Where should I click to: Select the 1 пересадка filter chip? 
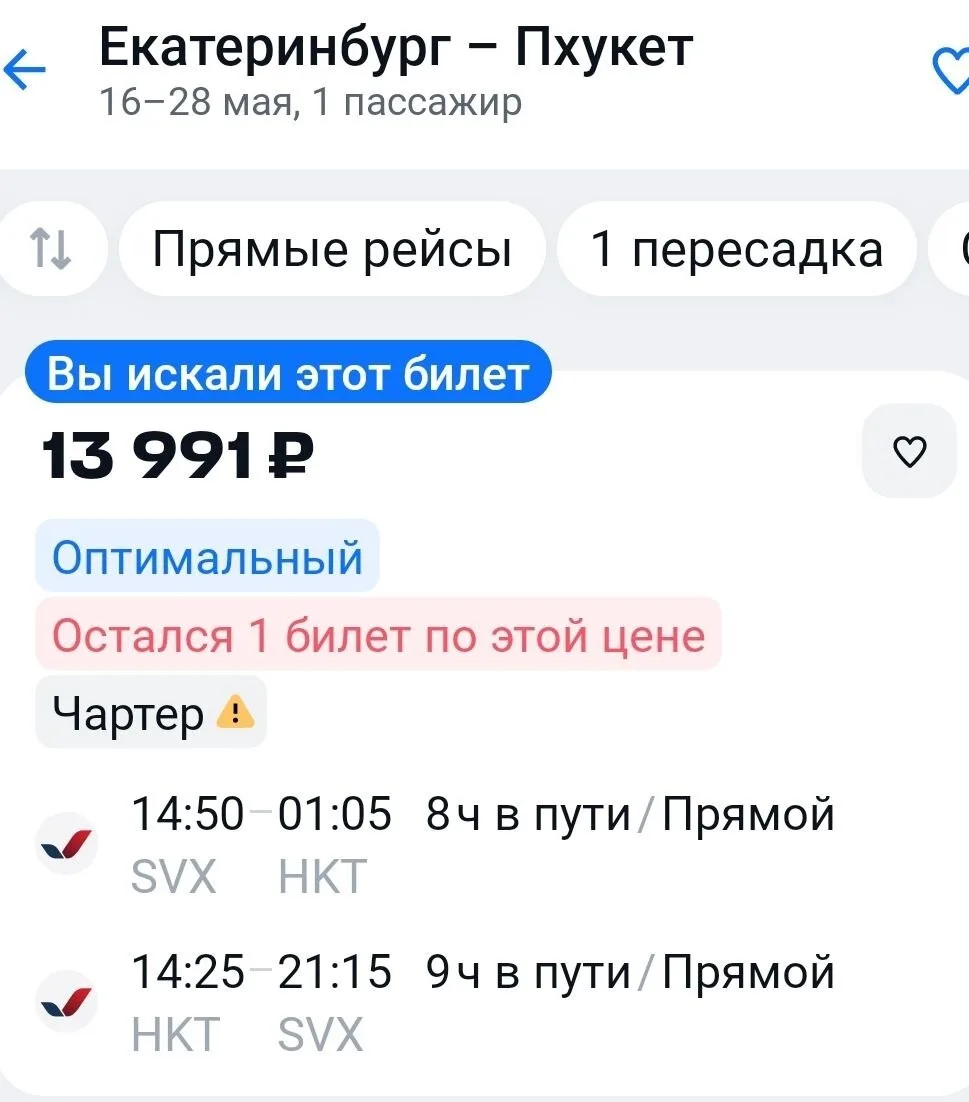(x=736, y=249)
